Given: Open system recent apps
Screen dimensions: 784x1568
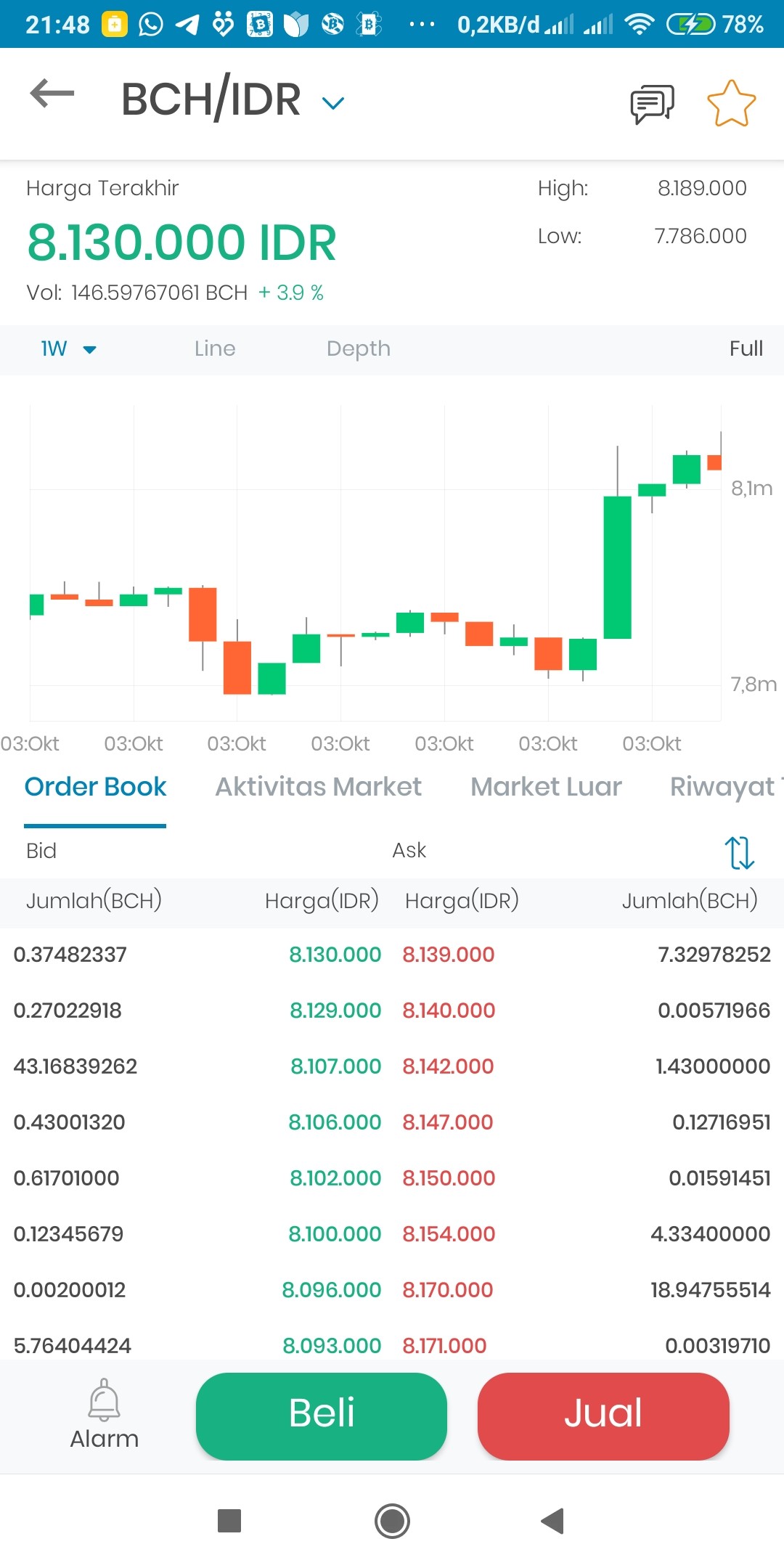Looking at the screenshot, I should click(x=229, y=1521).
